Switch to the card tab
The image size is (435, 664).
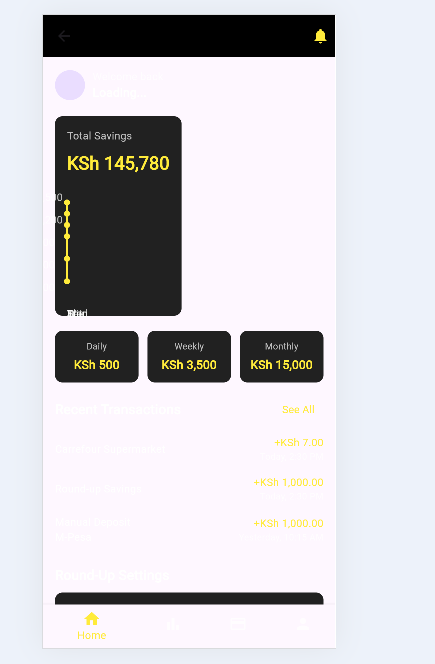click(238, 624)
